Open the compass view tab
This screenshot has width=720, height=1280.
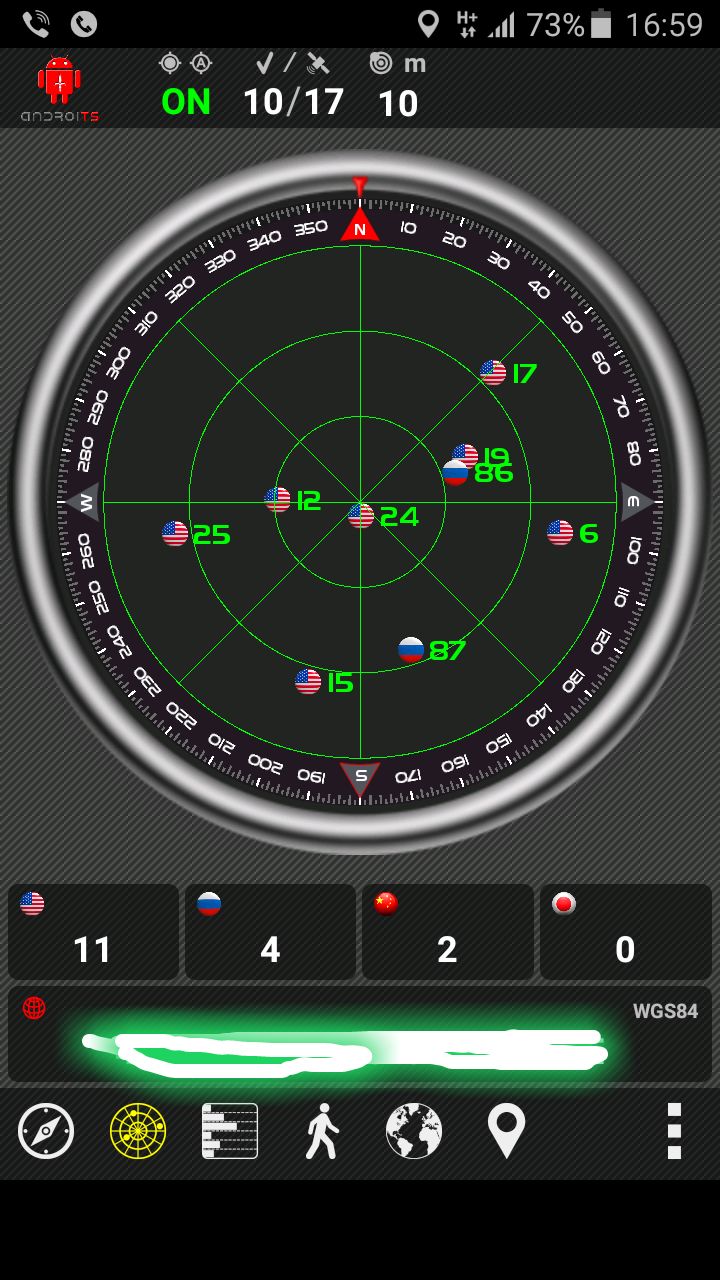[46, 1131]
